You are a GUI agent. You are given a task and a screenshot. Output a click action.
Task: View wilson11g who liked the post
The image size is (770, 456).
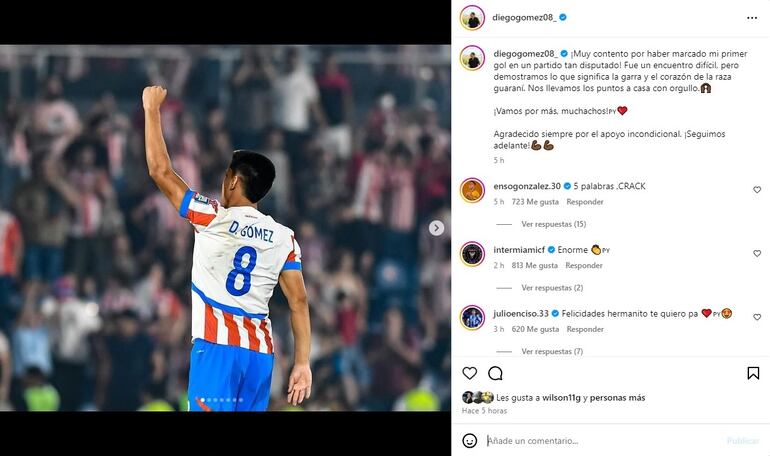pyautogui.click(x=563, y=397)
